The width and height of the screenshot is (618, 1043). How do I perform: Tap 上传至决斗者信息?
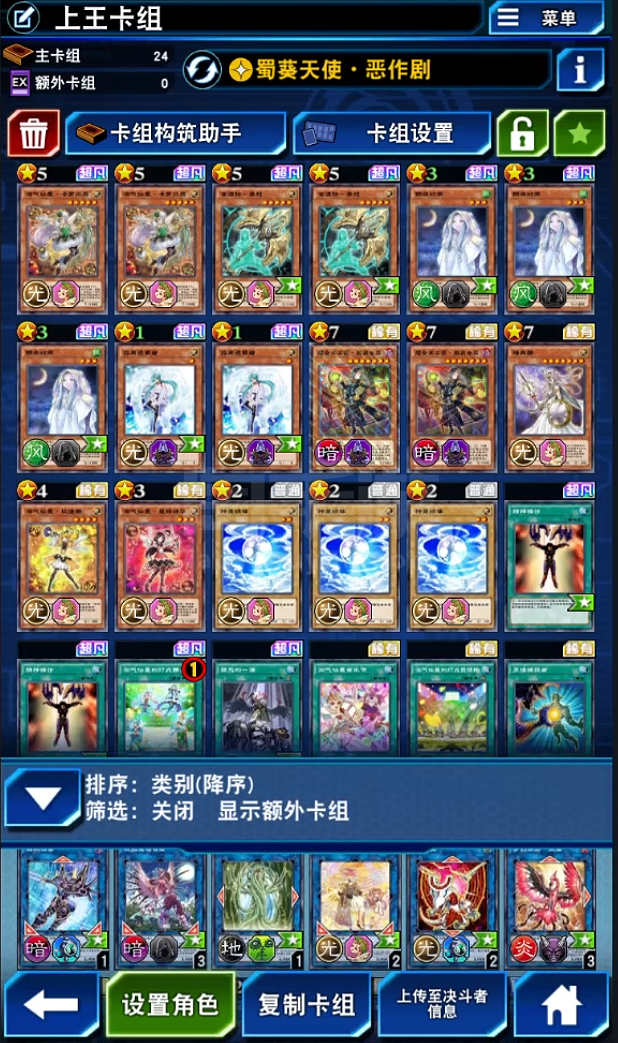coord(442,1004)
